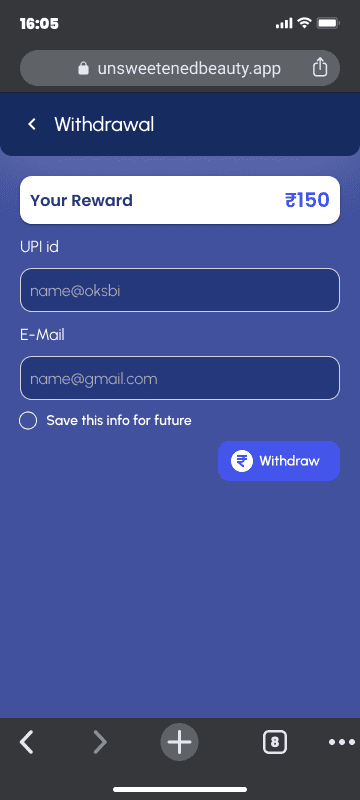
Task: Open the browser's more options menu
Action: (x=342, y=742)
